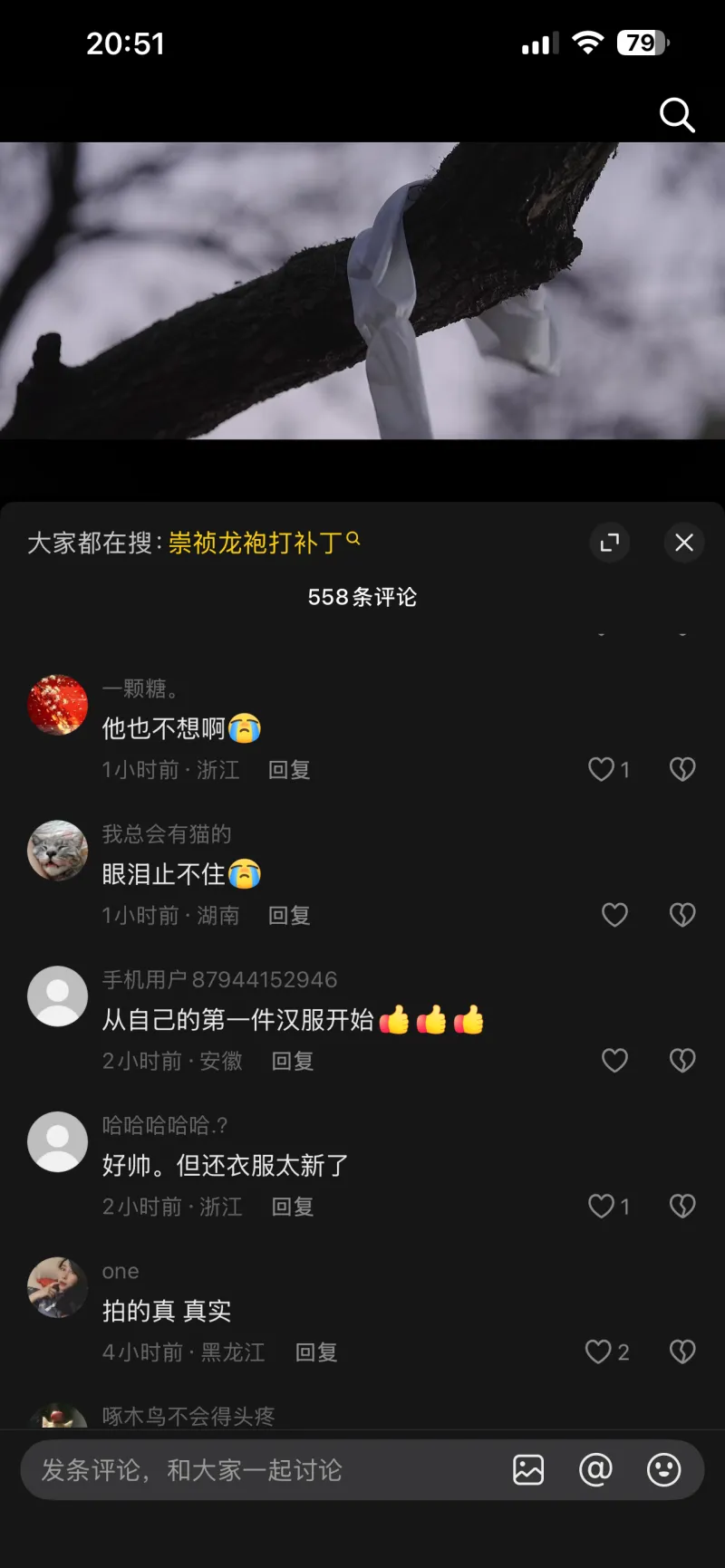Like one's comment 拍的真 真实
This screenshot has width=725, height=1568.
(598, 1352)
